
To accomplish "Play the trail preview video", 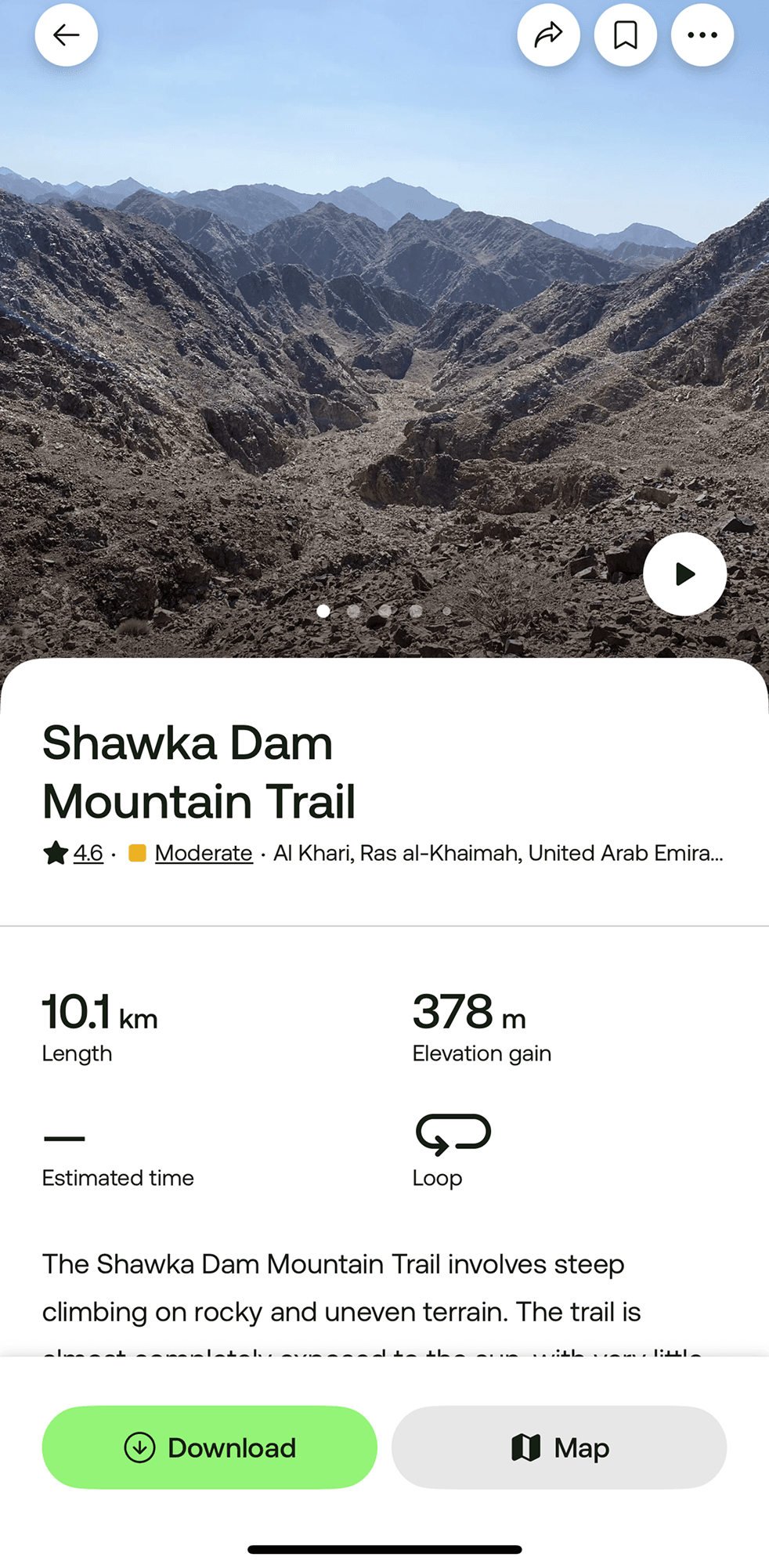I will click(684, 574).
